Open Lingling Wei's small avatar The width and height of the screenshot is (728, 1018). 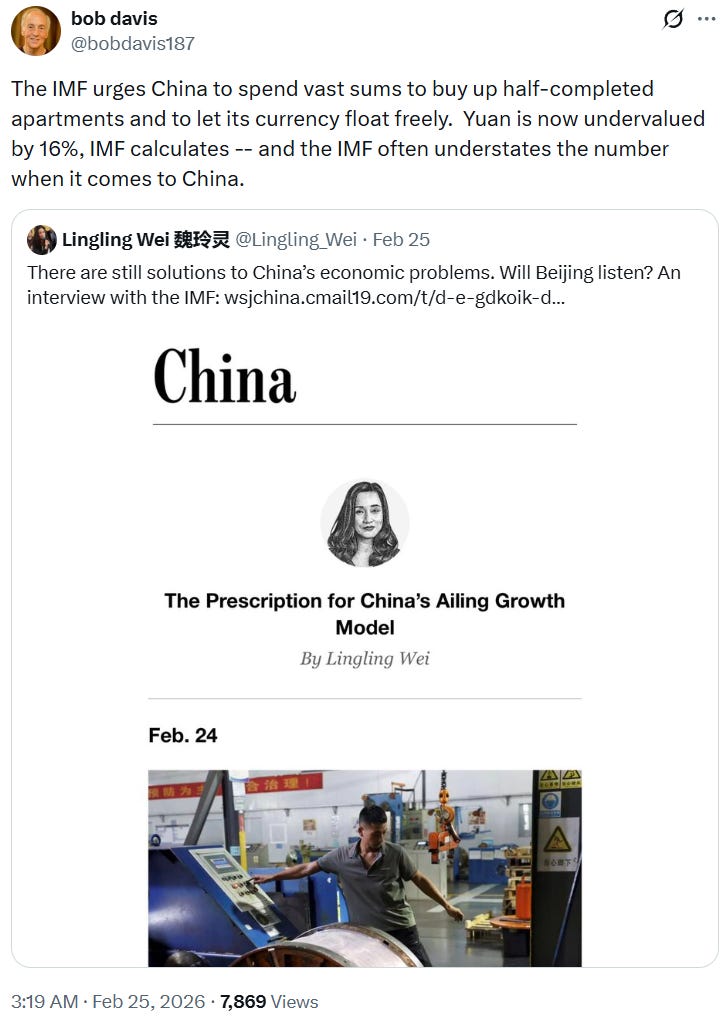[42, 240]
